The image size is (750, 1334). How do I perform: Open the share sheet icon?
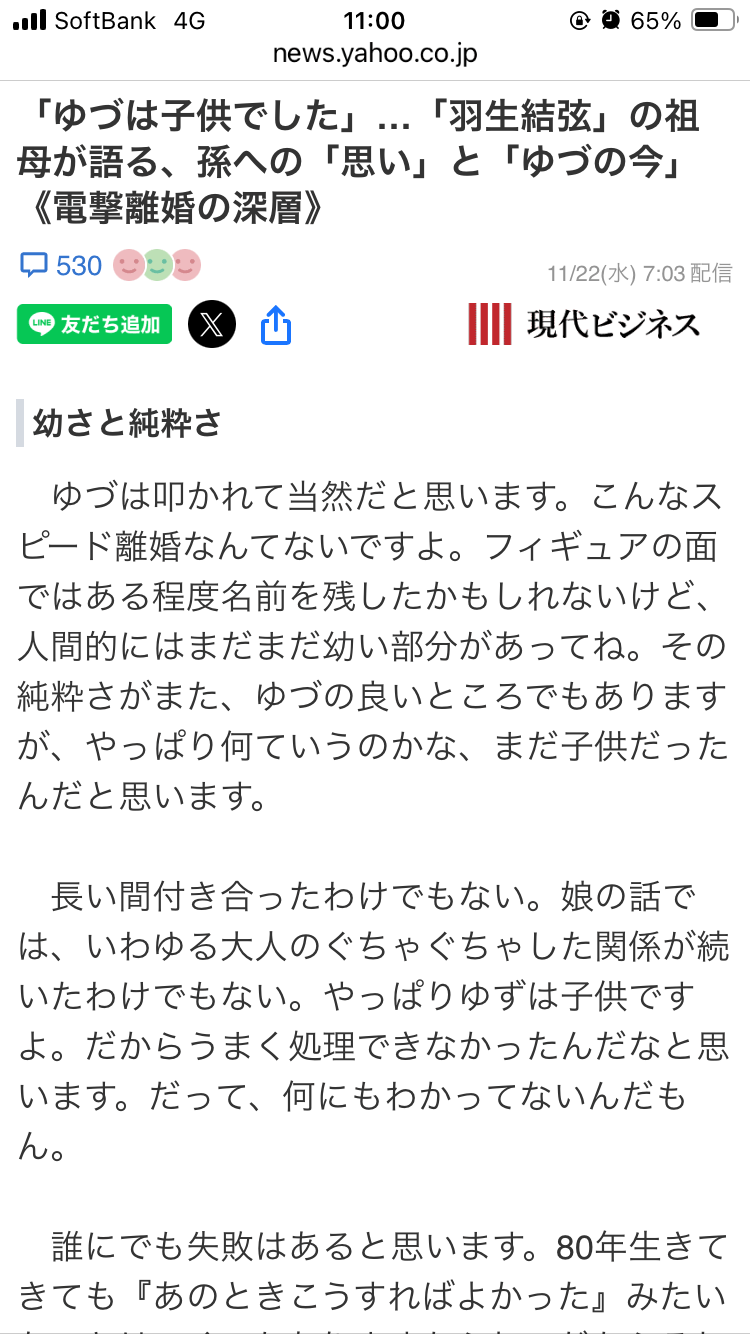pos(275,325)
